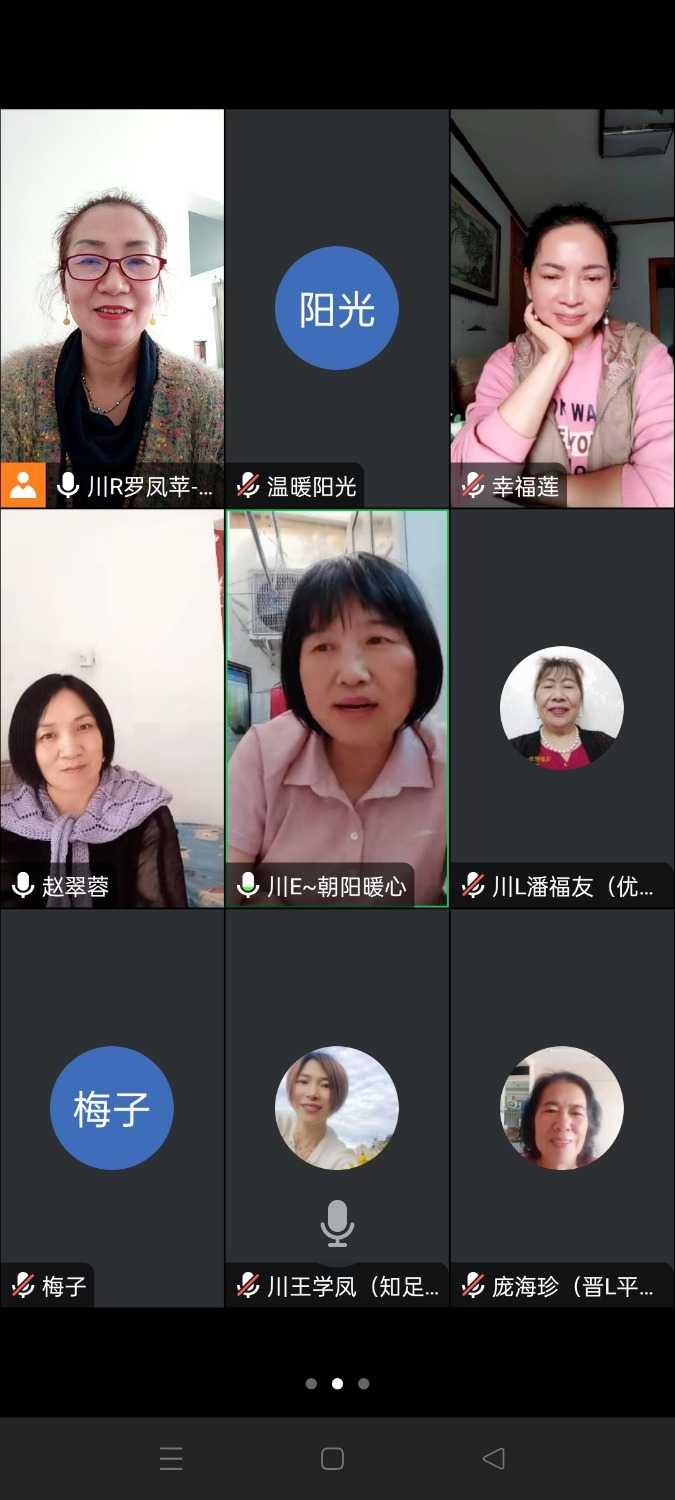The image size is (675, 1500).
Task: Select participant tile 庞海珍
Action: click(562, 1108)
